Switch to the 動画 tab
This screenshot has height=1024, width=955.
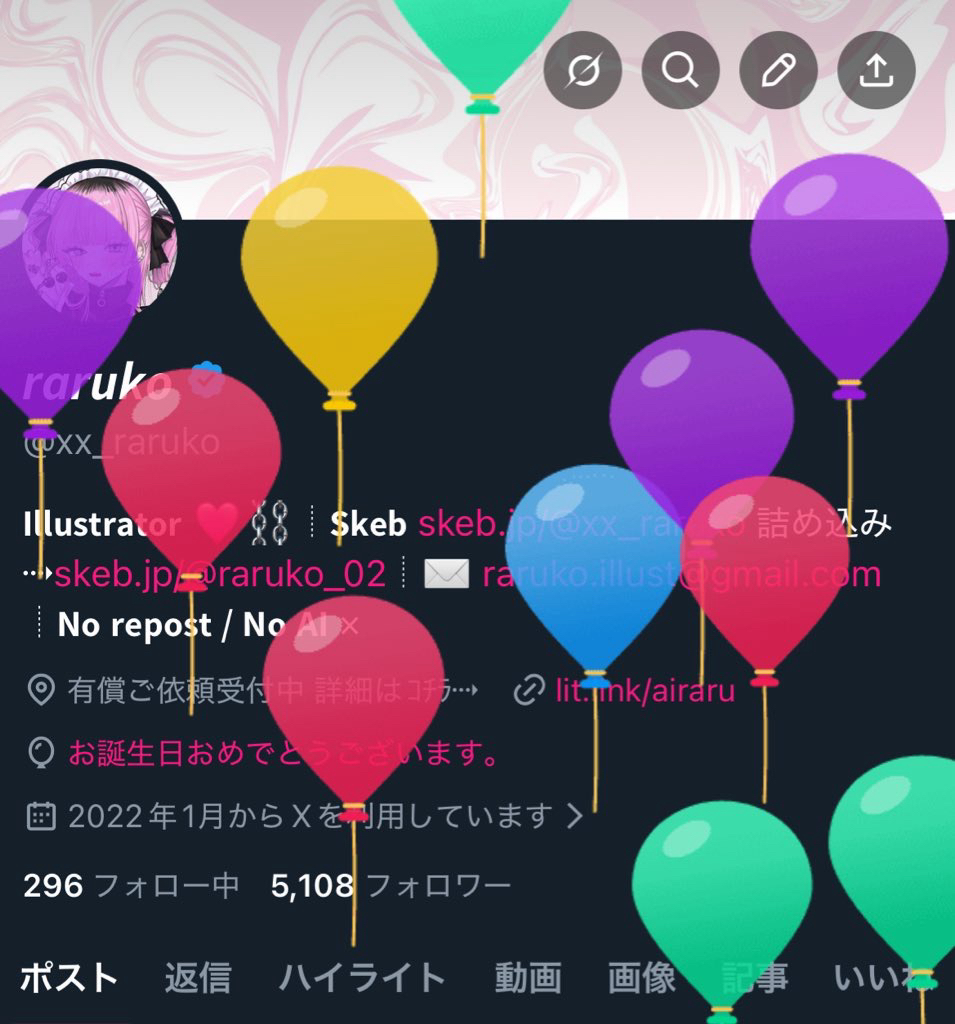(527, 977)
